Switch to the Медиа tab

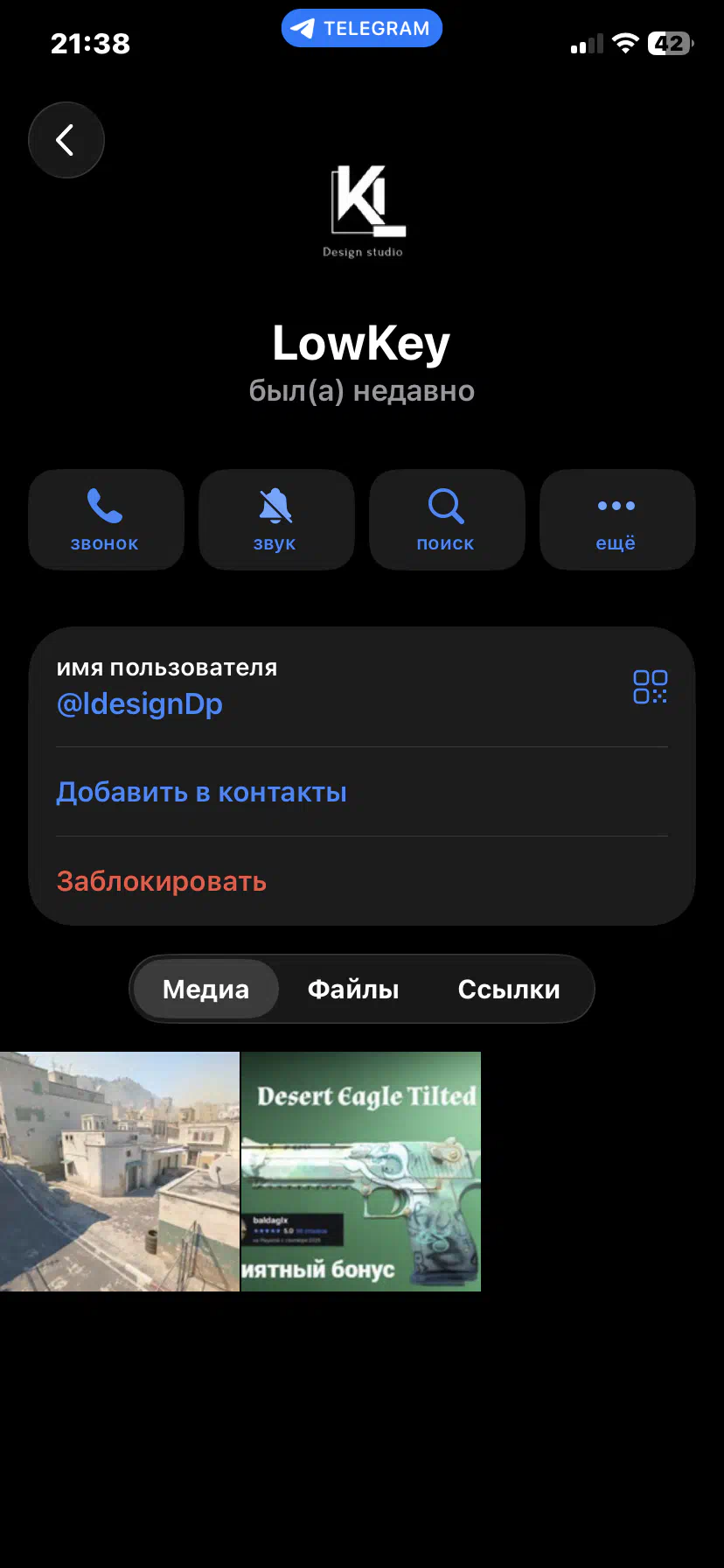pos(206,990)
